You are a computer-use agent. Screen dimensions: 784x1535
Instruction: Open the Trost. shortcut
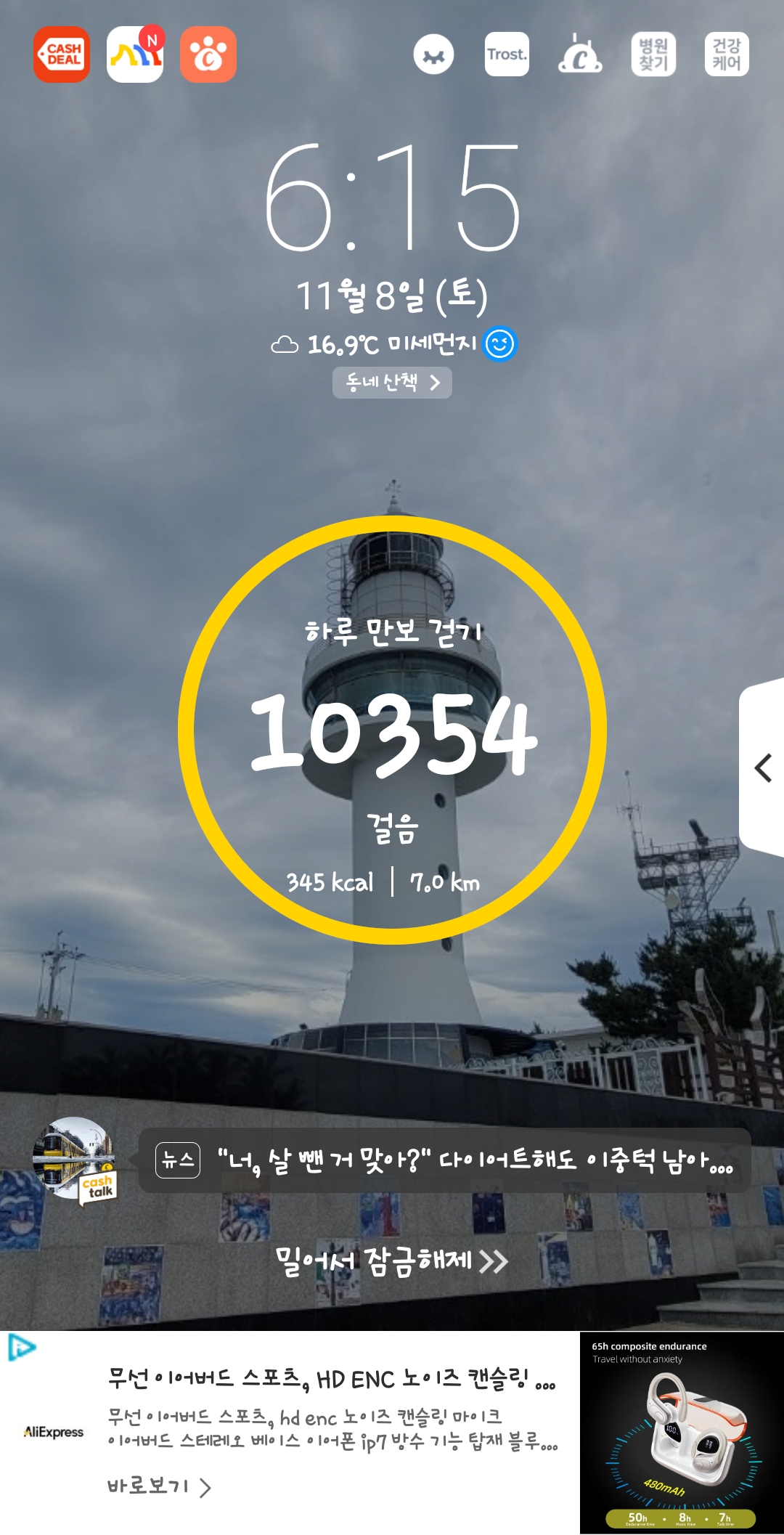507,54
